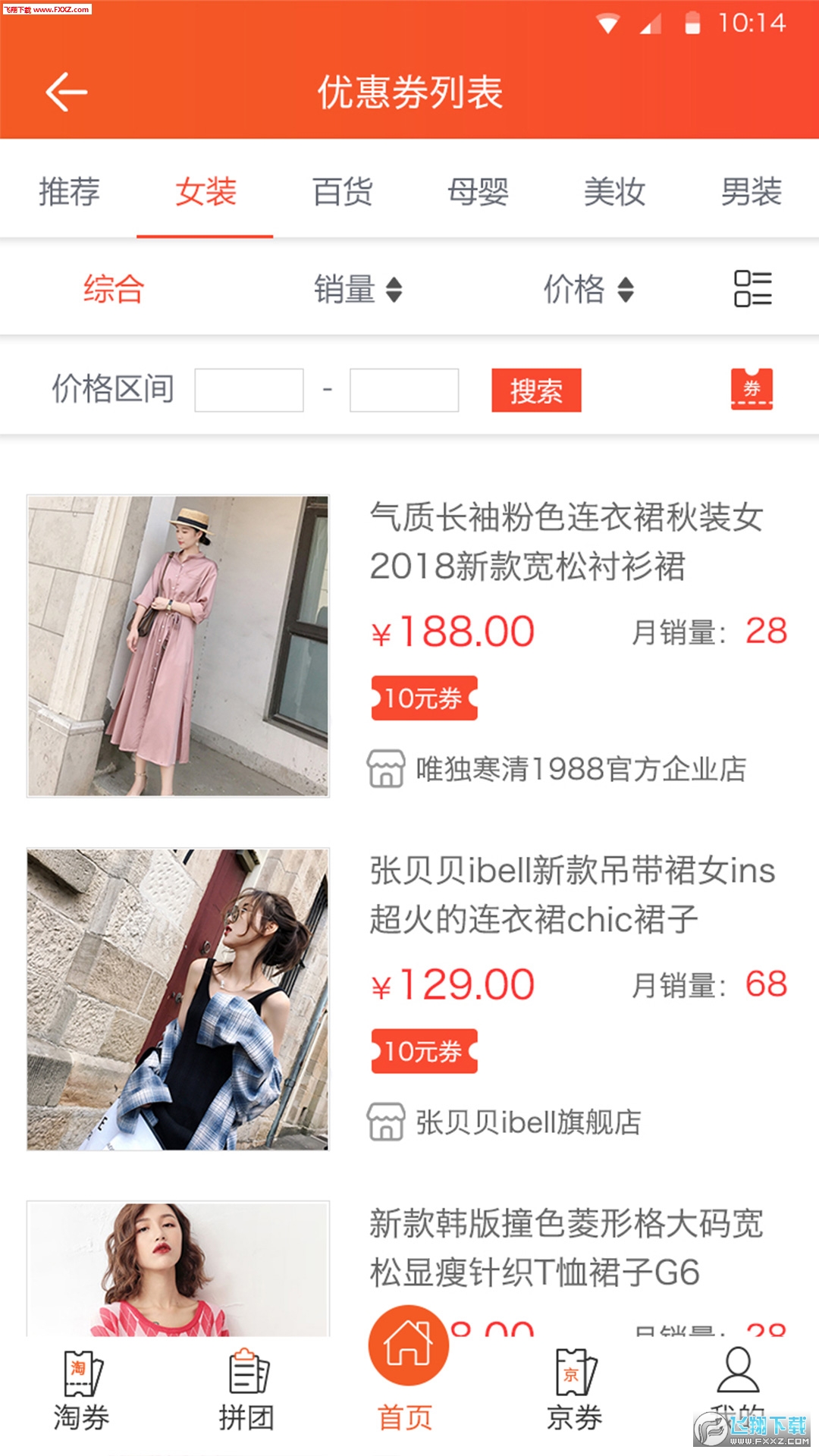The image size is (819, 1456).
Task: Open the 母婴 category tab
Action: point(479,191)
